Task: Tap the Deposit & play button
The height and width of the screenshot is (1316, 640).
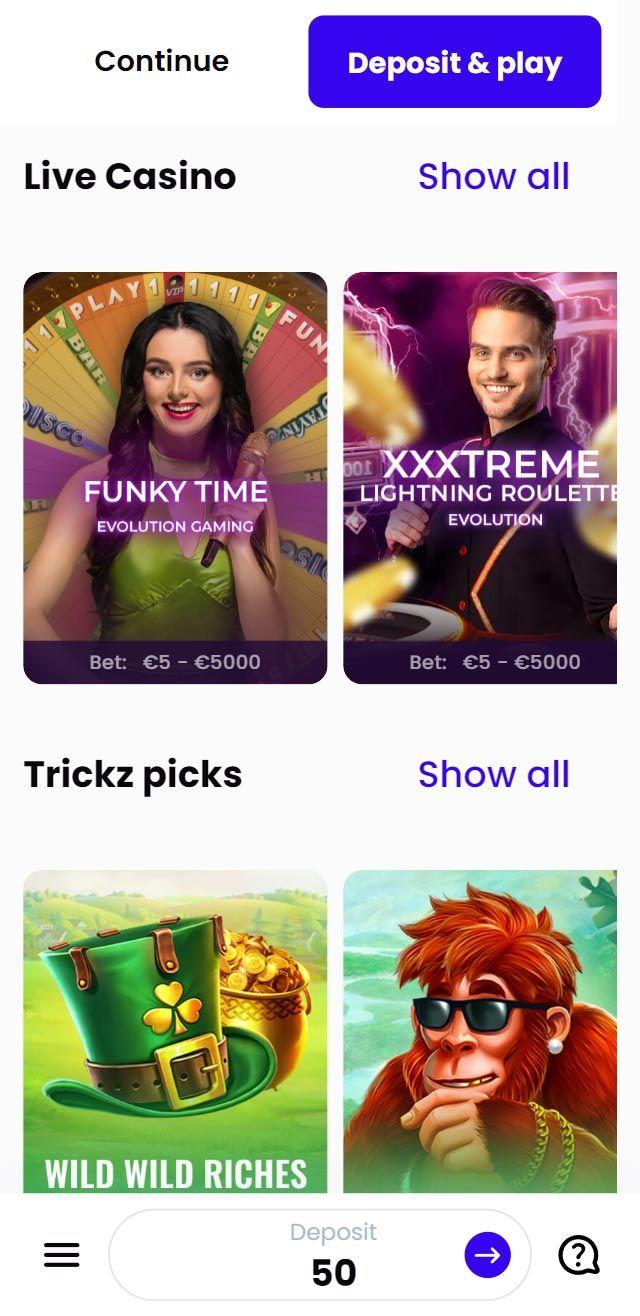Action: pos(455,62)
